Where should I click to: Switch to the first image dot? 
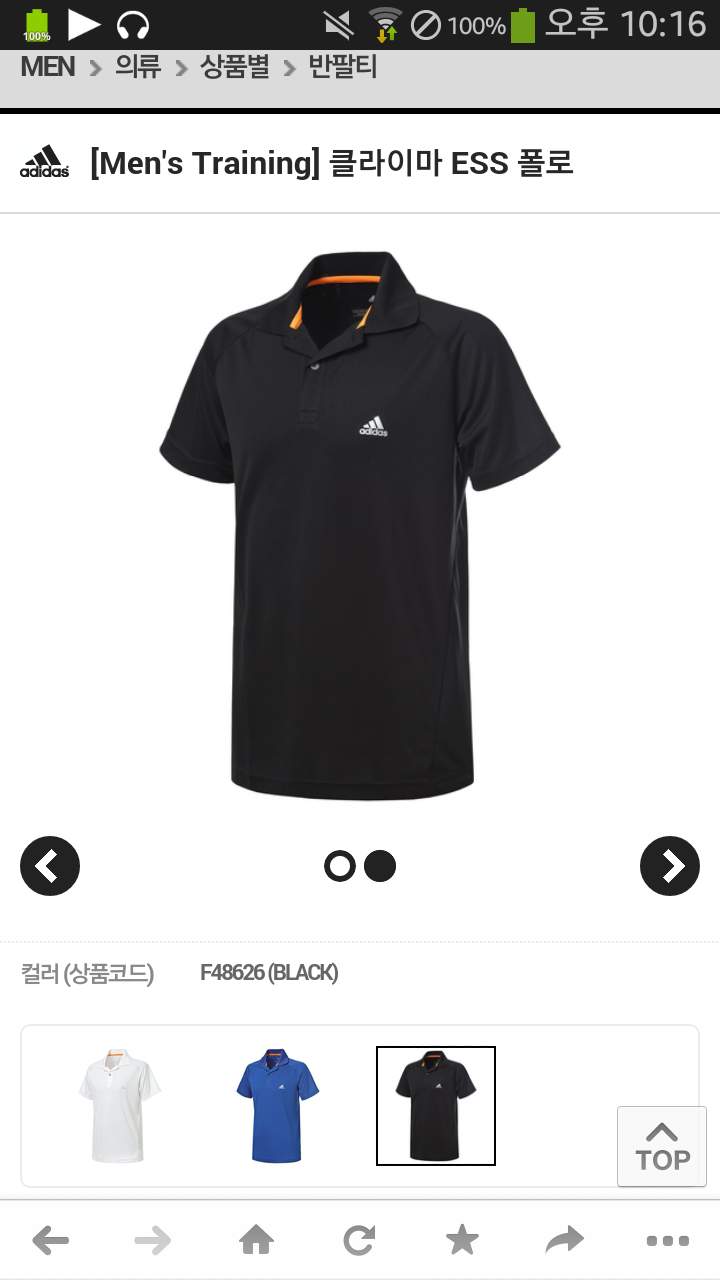[x=340, y=866]
